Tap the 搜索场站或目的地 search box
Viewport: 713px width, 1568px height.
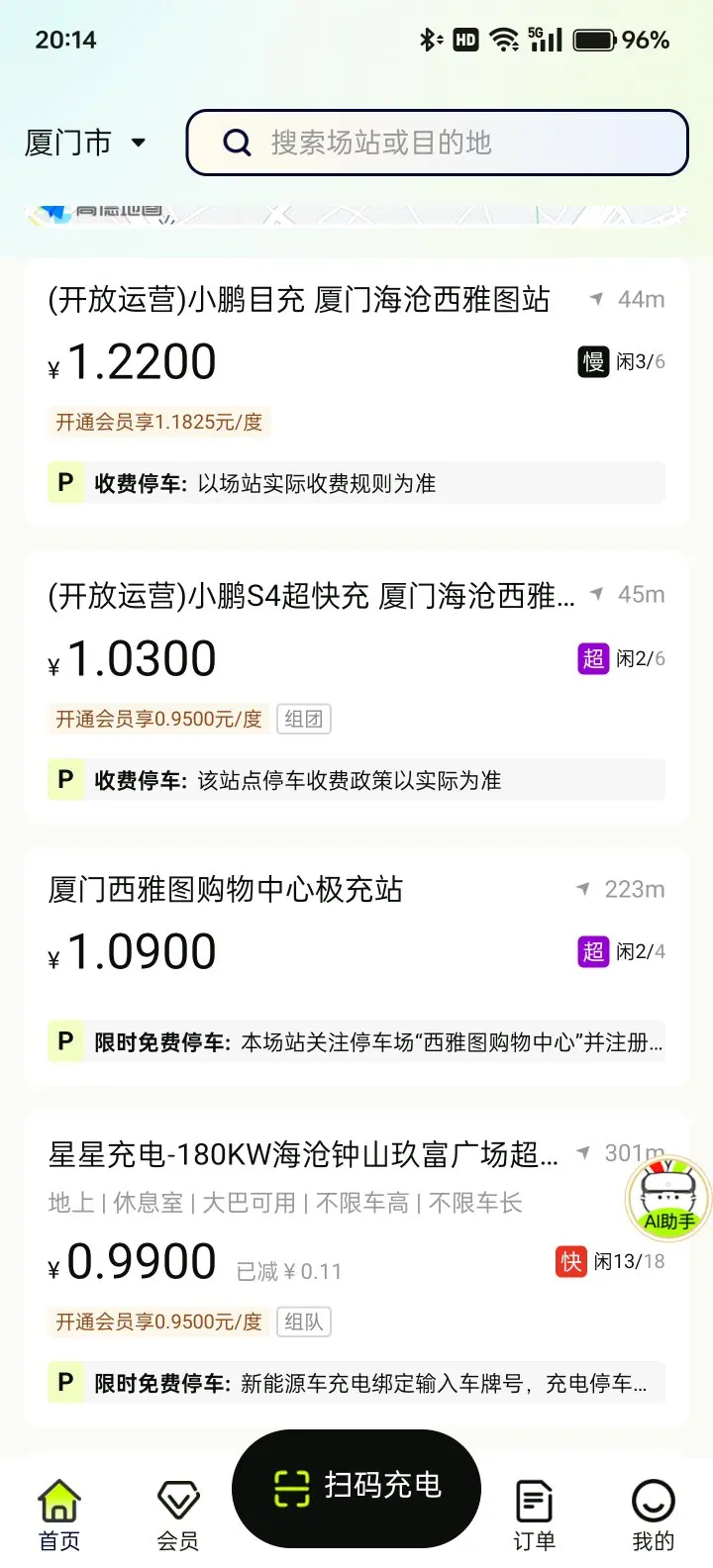tap(438, 143)
